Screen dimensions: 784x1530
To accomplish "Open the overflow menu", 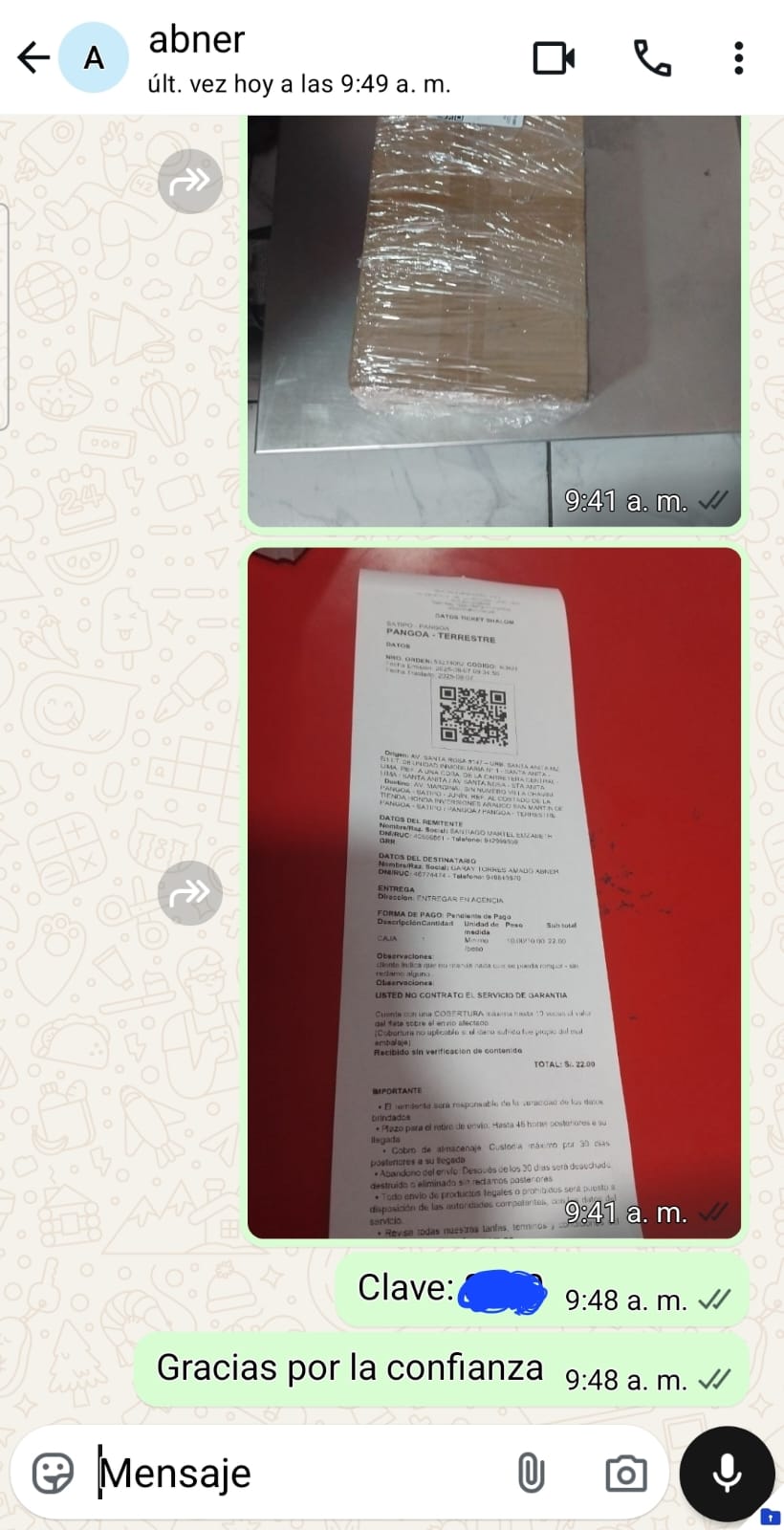I will 738,58.
